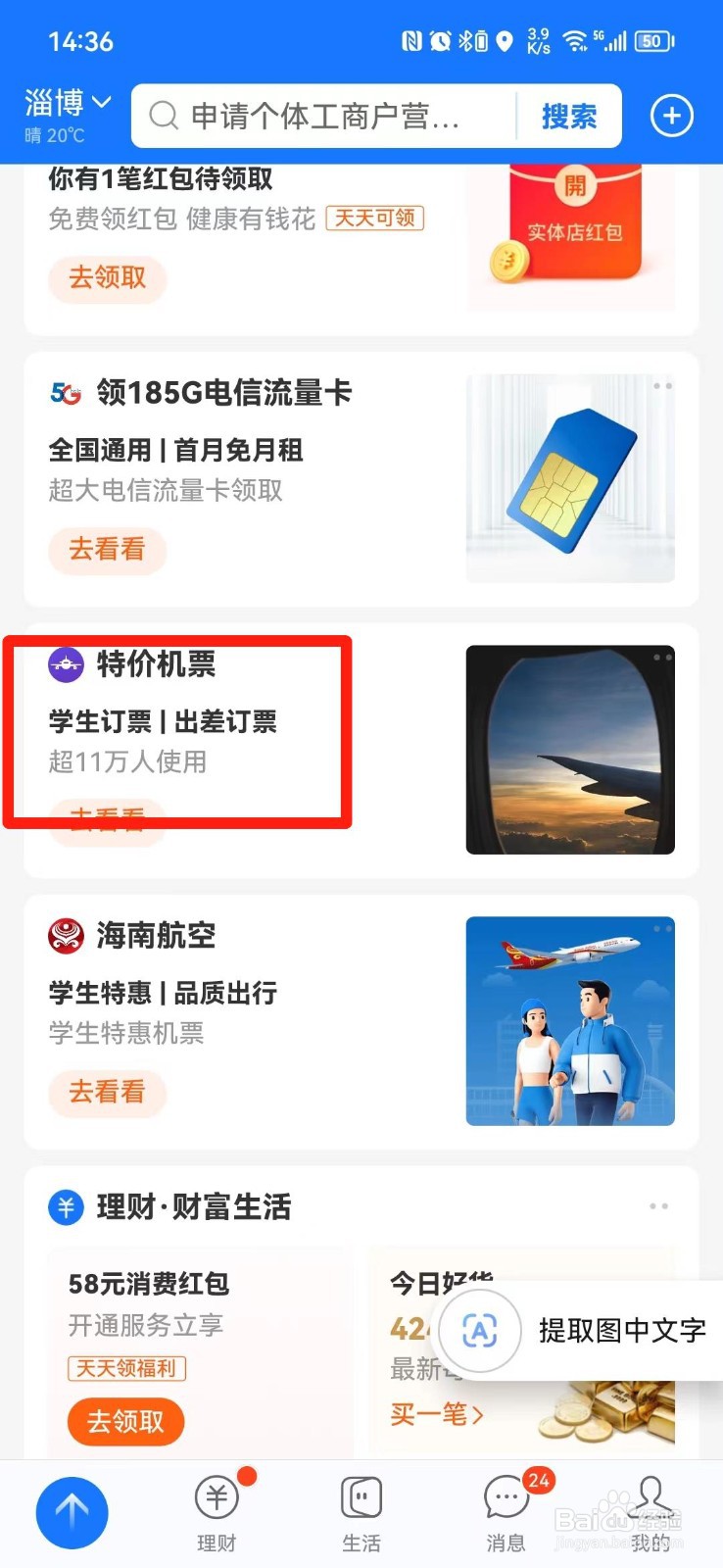Tap the 理财·财富生活 yen icon
723x1568 pixels.
tap(66, 1207)
